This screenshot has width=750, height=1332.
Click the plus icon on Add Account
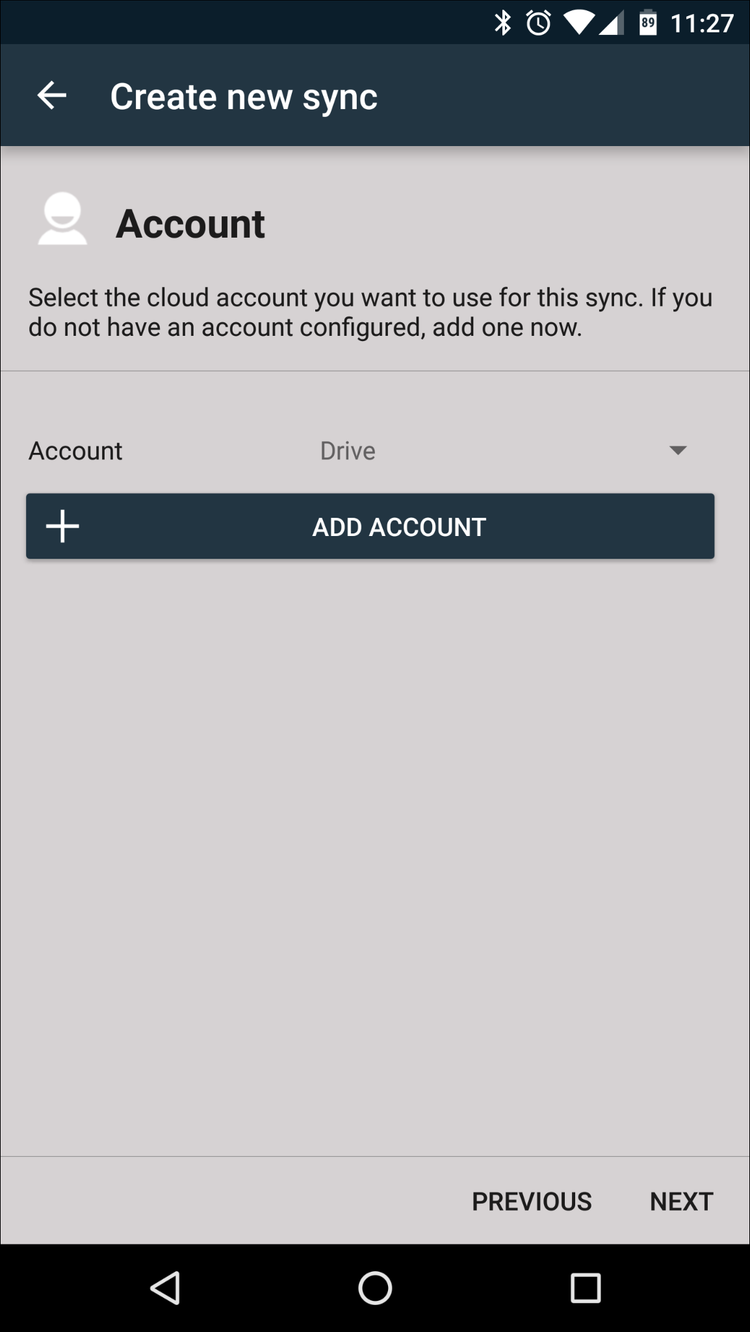coord(62,526)
